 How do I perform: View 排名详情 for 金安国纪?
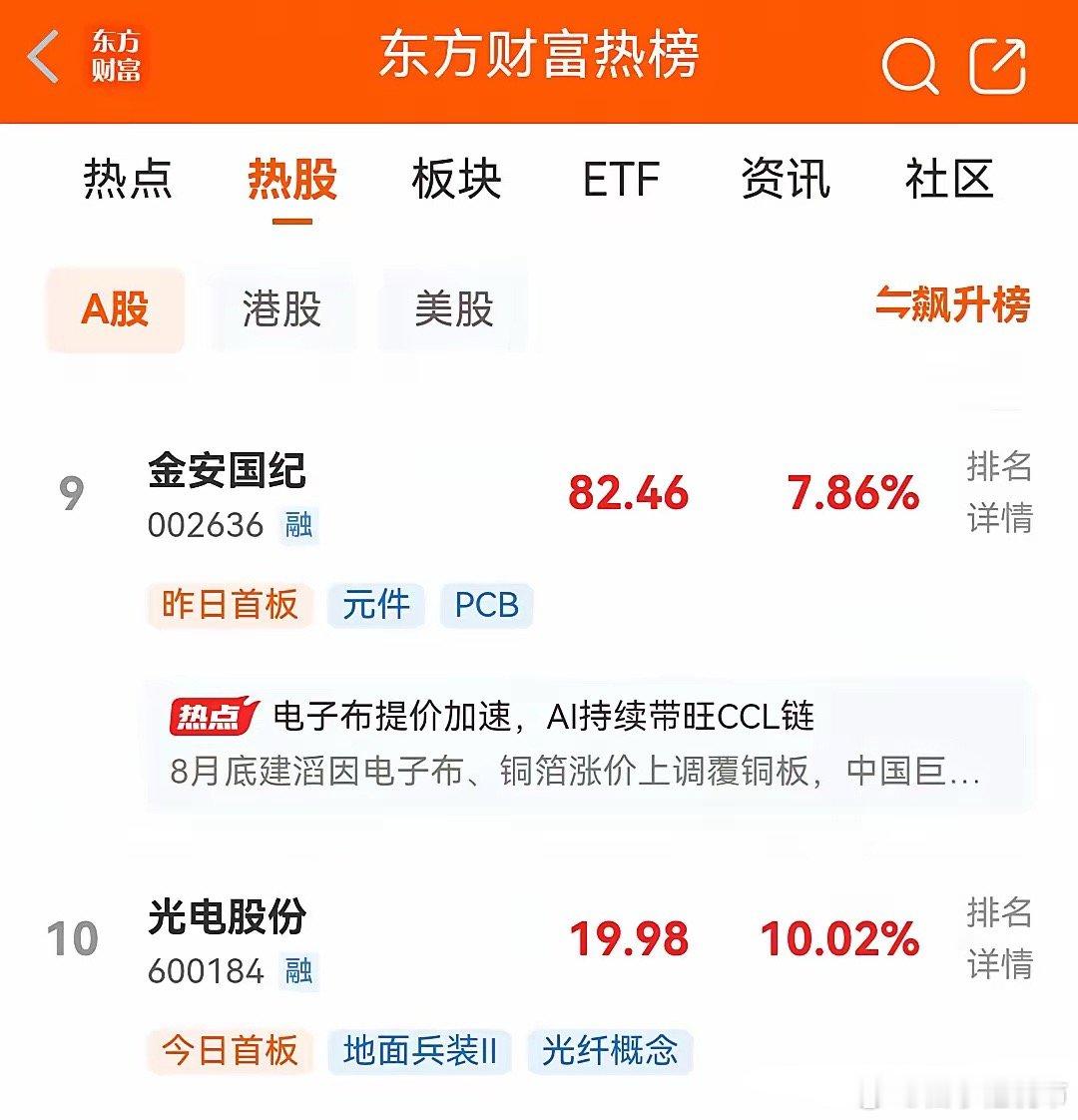[999, 492]
